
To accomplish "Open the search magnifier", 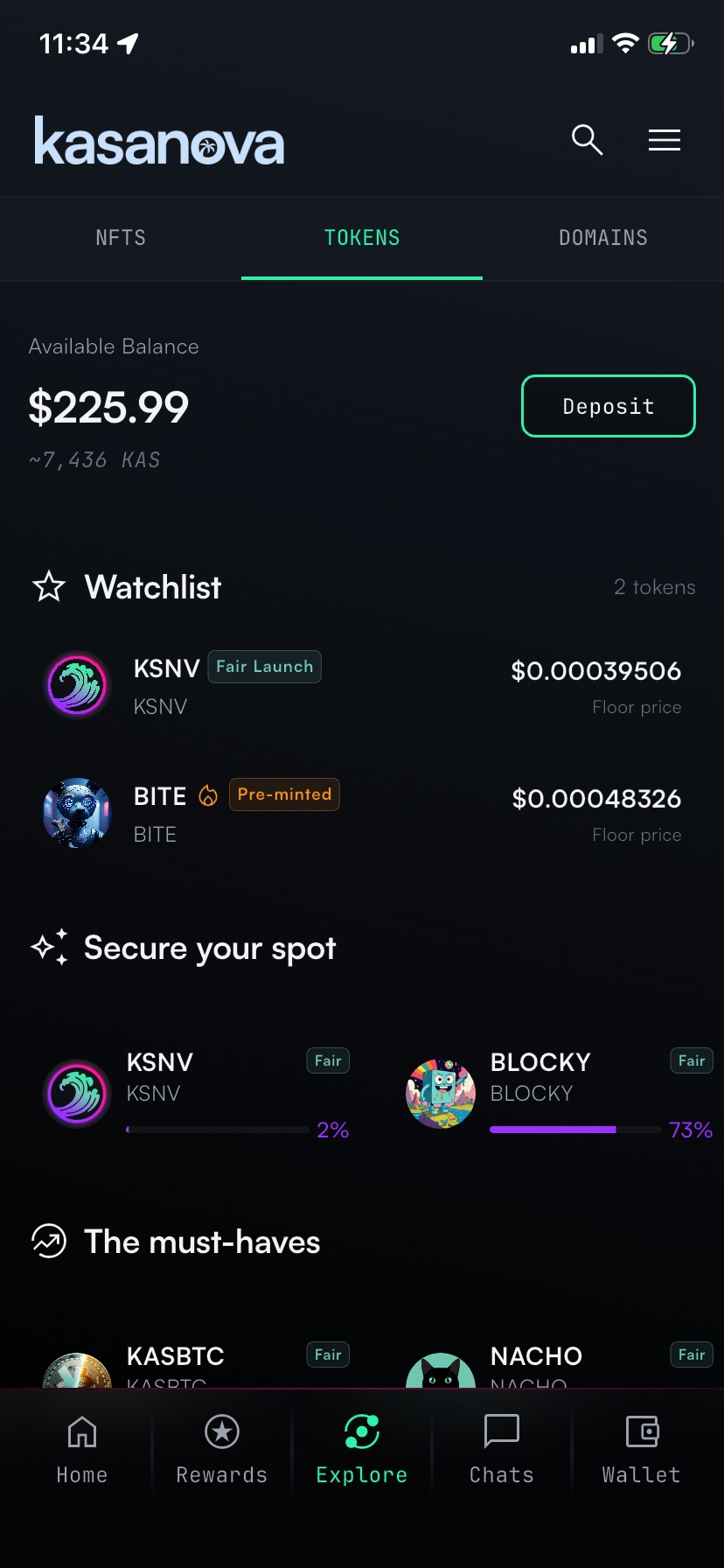I will point(587,140).
